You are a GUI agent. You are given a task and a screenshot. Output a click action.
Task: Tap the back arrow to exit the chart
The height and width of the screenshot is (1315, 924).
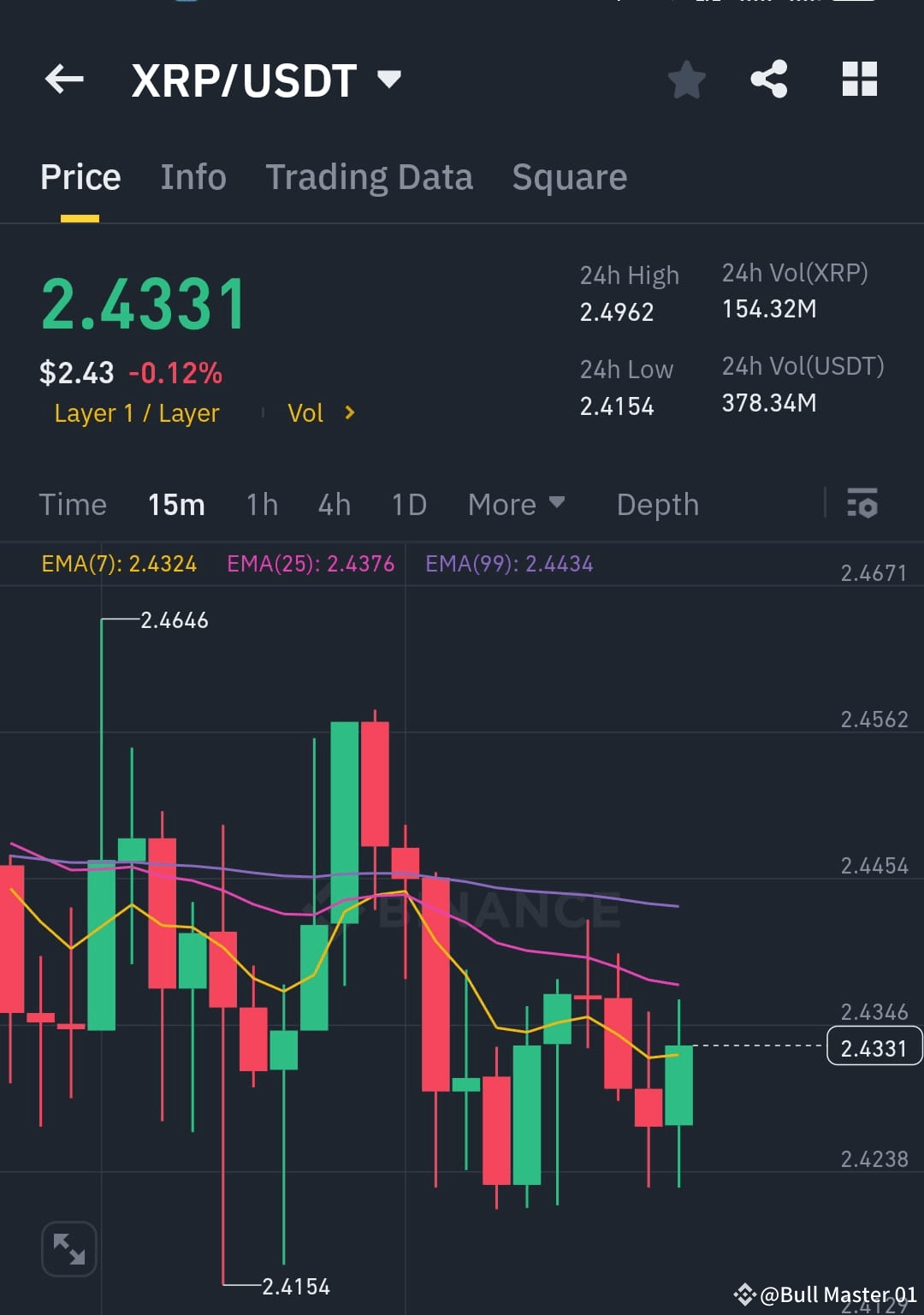(64, 79)
